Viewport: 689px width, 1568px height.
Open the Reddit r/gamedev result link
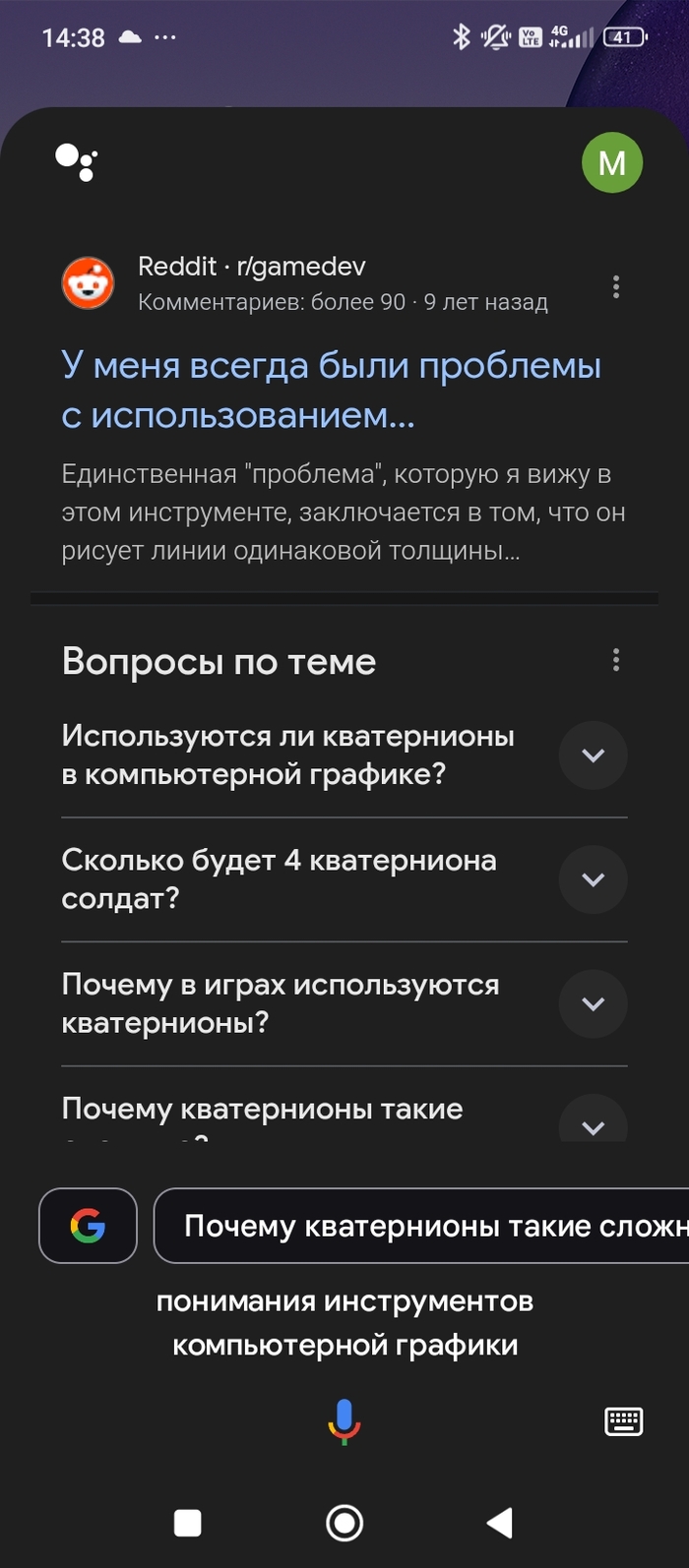[331, 390]
